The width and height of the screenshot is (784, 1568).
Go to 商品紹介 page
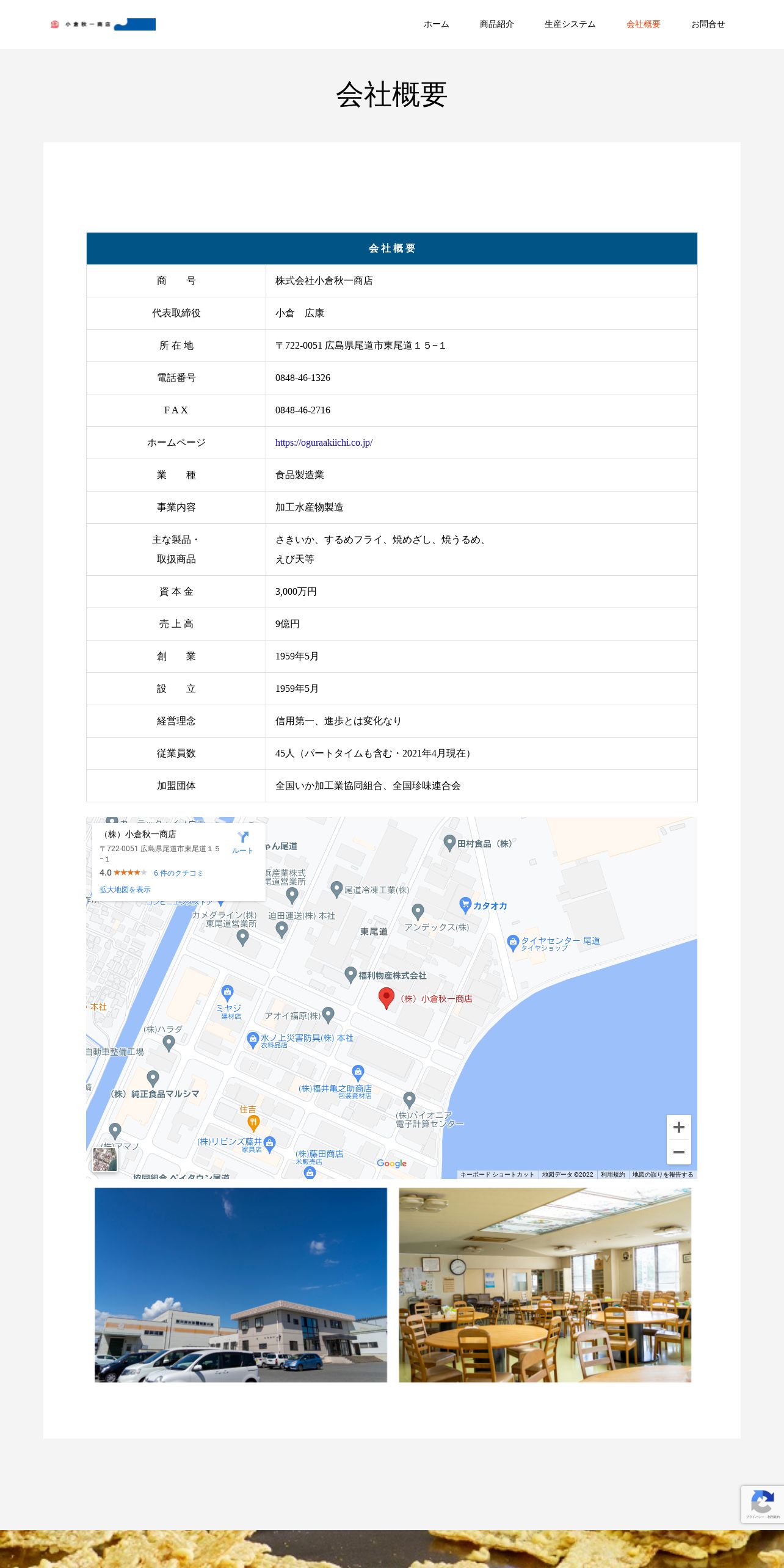496,24
